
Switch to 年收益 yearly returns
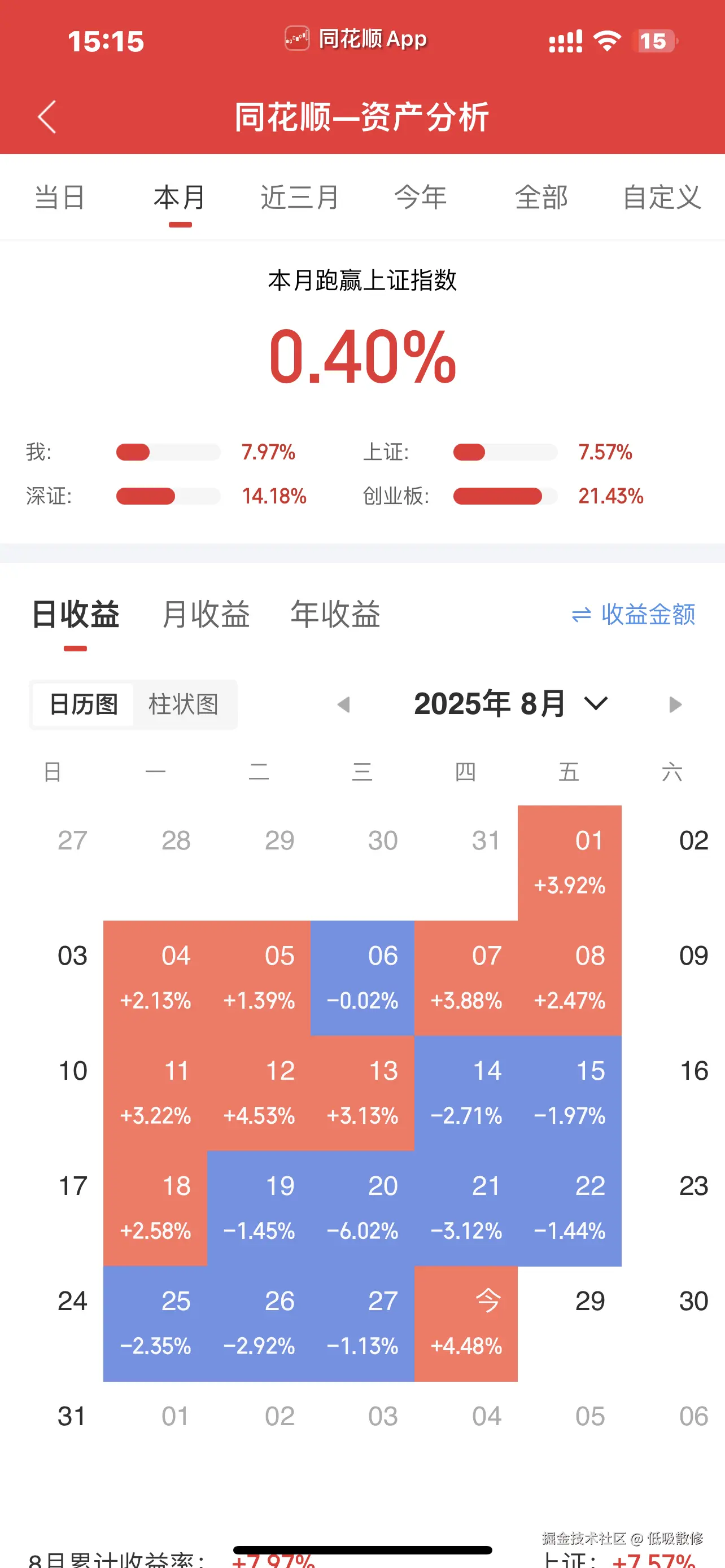[x=335, y=615]
